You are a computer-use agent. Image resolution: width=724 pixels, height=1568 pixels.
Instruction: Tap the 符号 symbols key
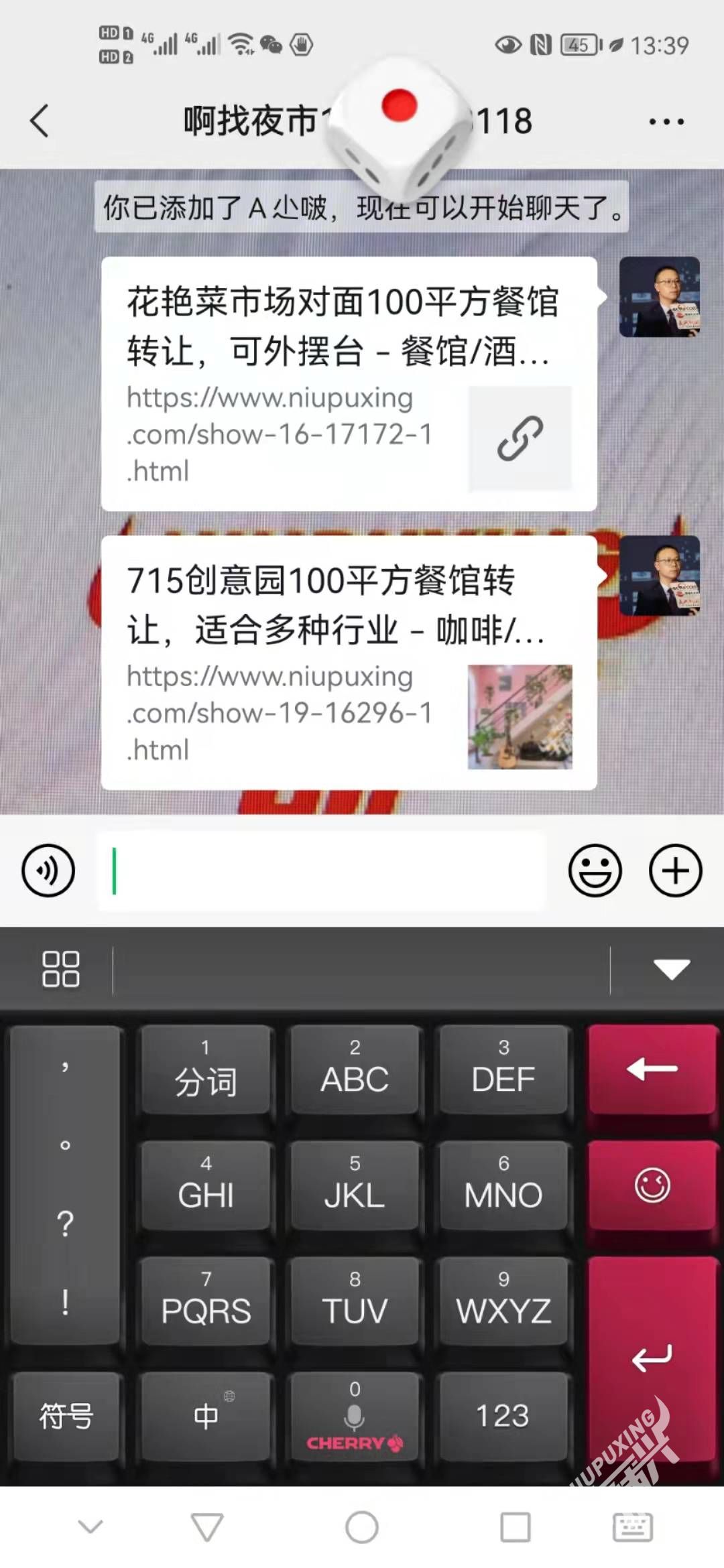(66, 1415)
